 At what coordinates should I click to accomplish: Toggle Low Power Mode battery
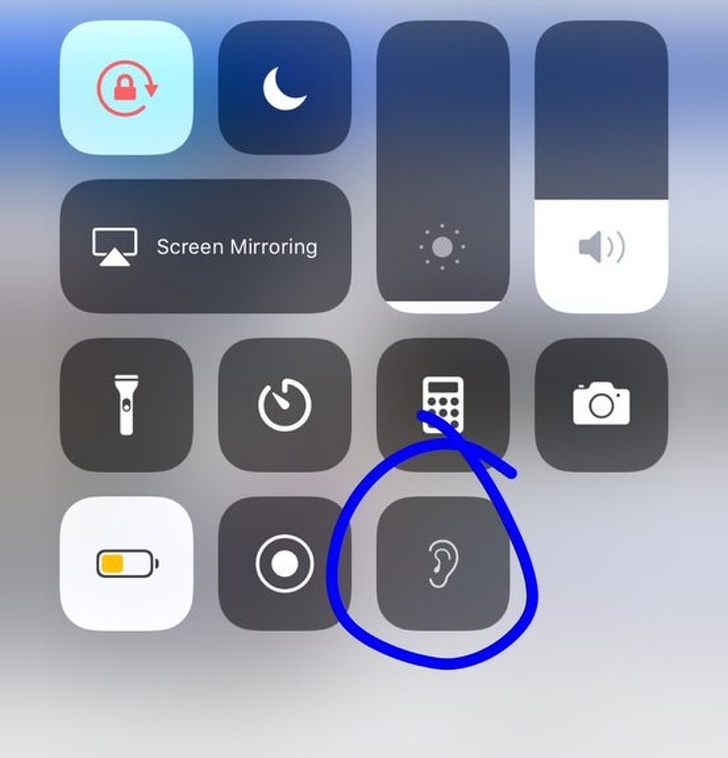click(126, 563)
